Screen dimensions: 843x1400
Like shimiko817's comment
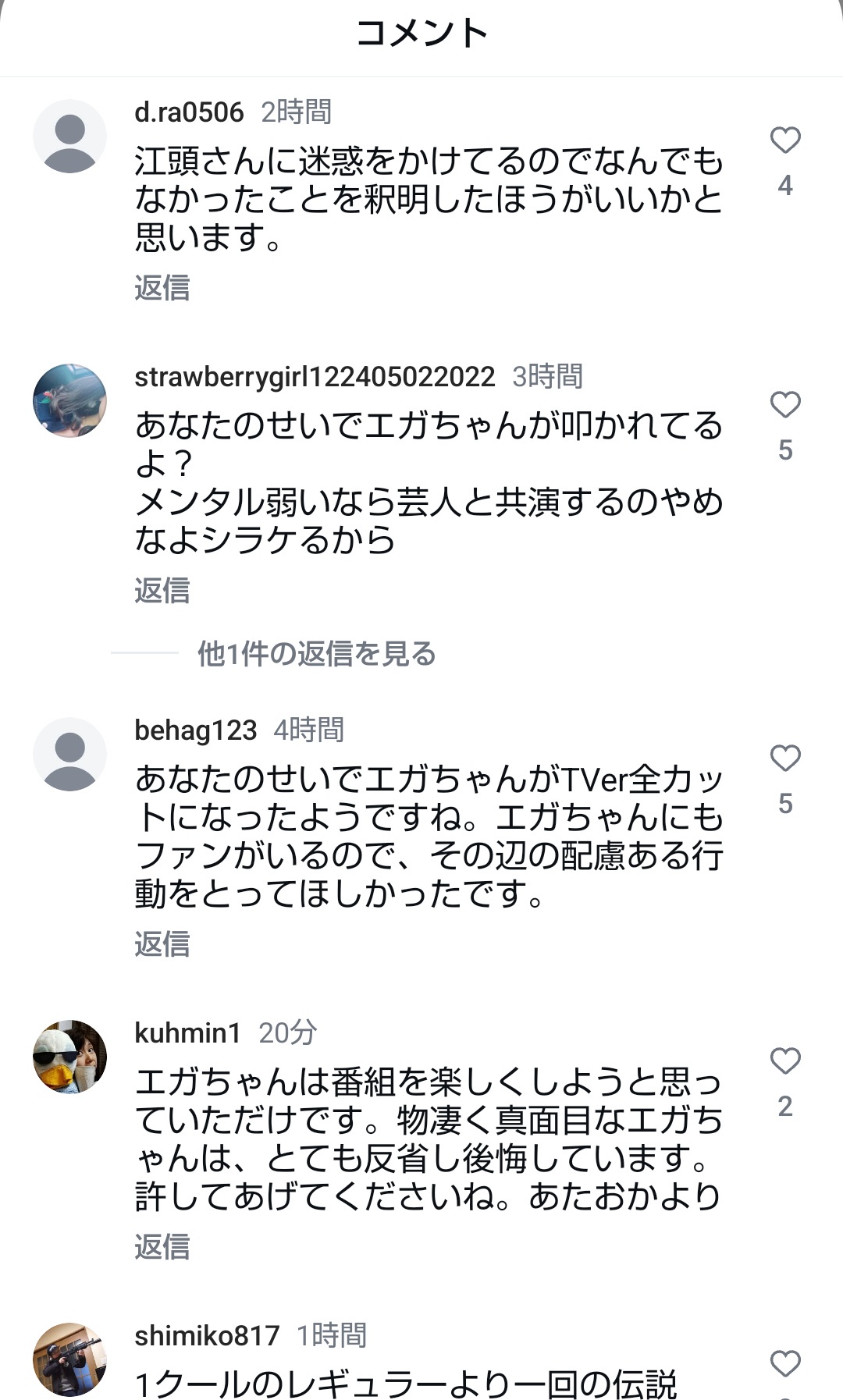tap(785, 1364)
